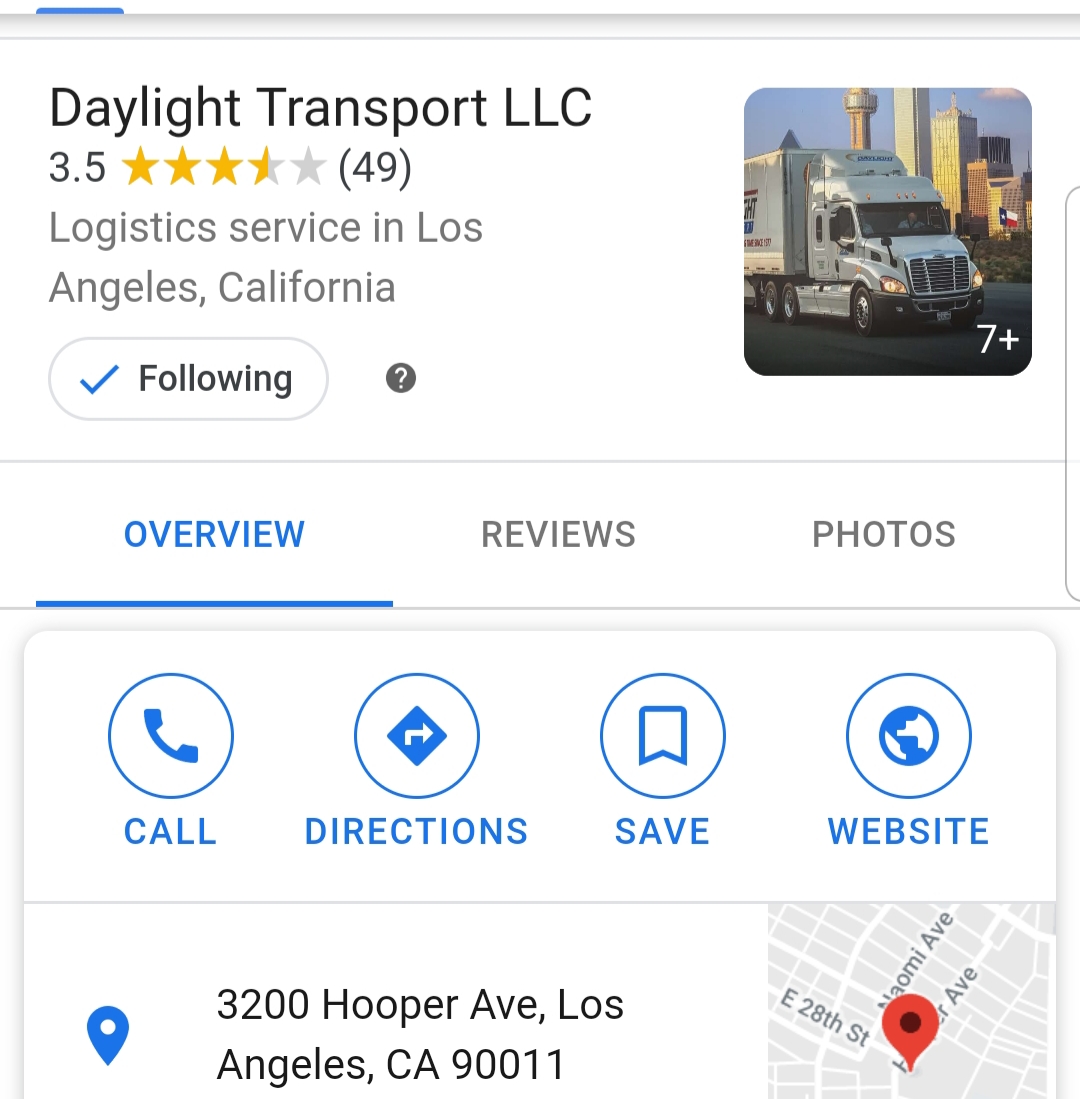Call Daylight Transport LLC
Image resolution: width=1080 pixels, height=1099 pixels.
coord(170,760)
